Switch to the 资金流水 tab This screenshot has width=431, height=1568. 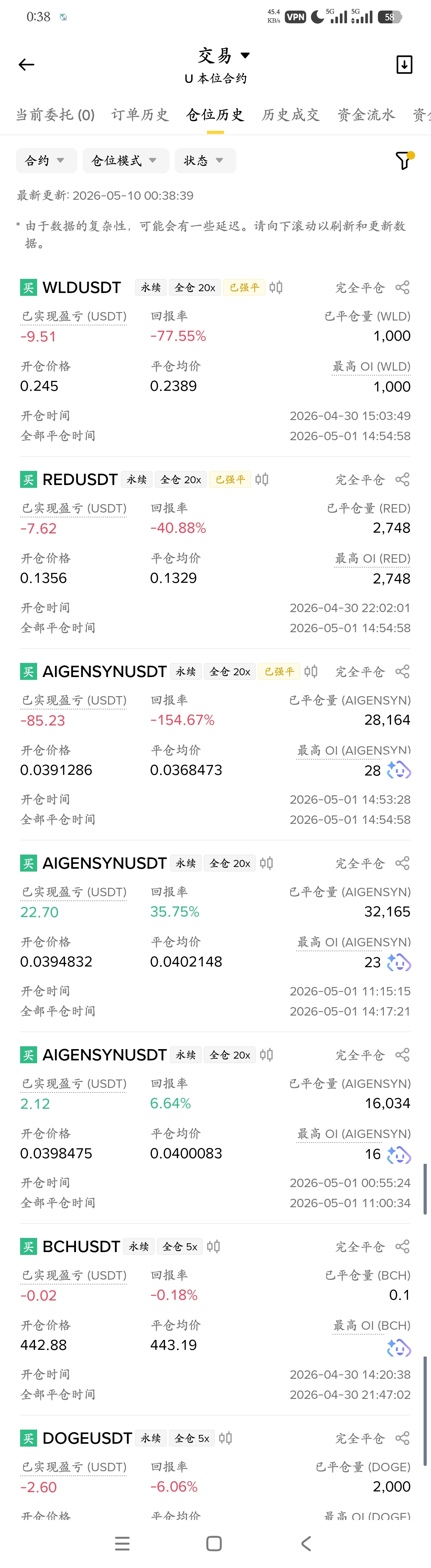[x=366, y=115]
